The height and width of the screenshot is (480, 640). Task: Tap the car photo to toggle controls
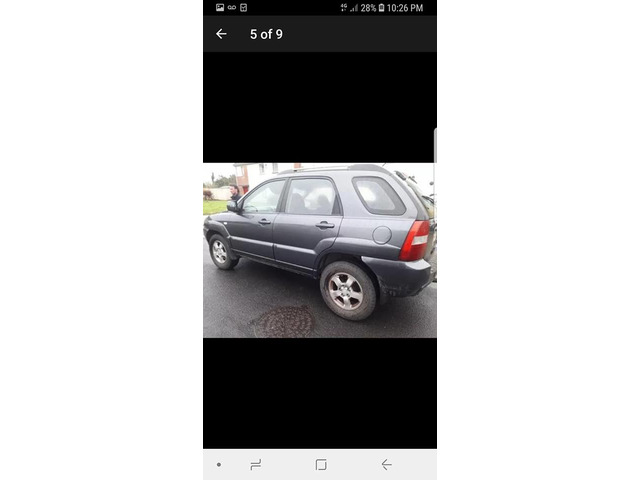click(320, 250)
